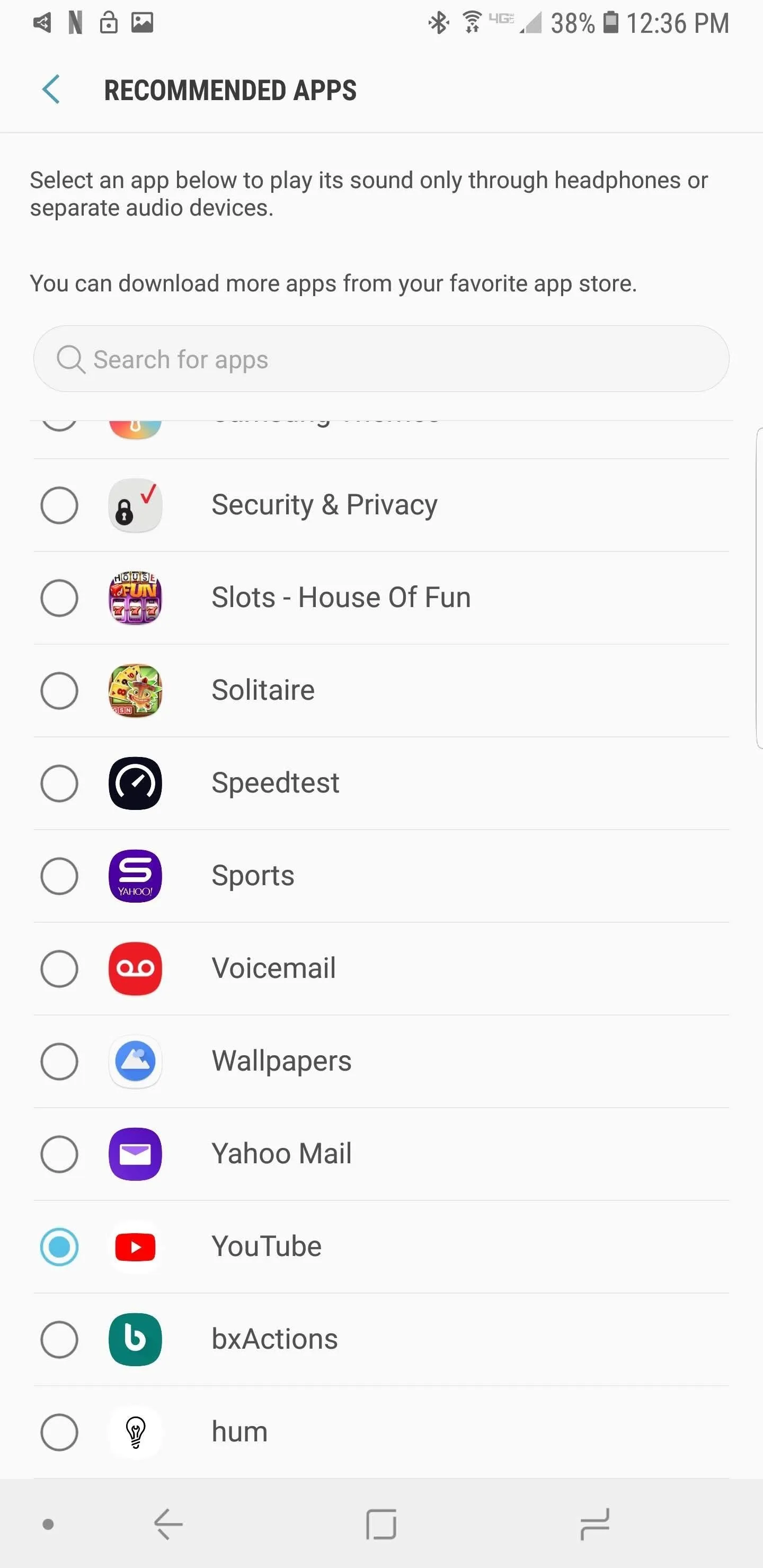763x1568 pixels.
Task: Choose Yahoo Mail app
Action: tap(381, 1153)
